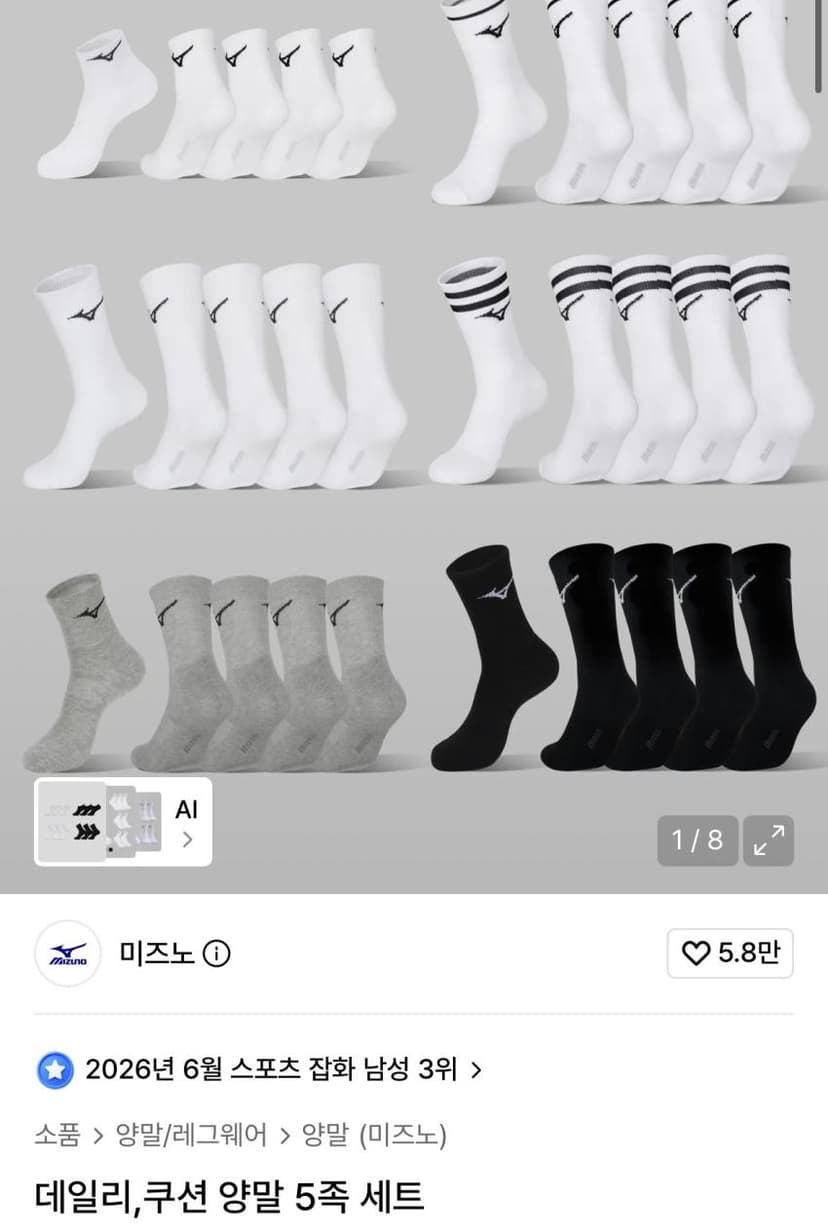Open the 양말/레그웨어 category
The width and height of the screenshot is (828, 1227).
pos(192,1135)
